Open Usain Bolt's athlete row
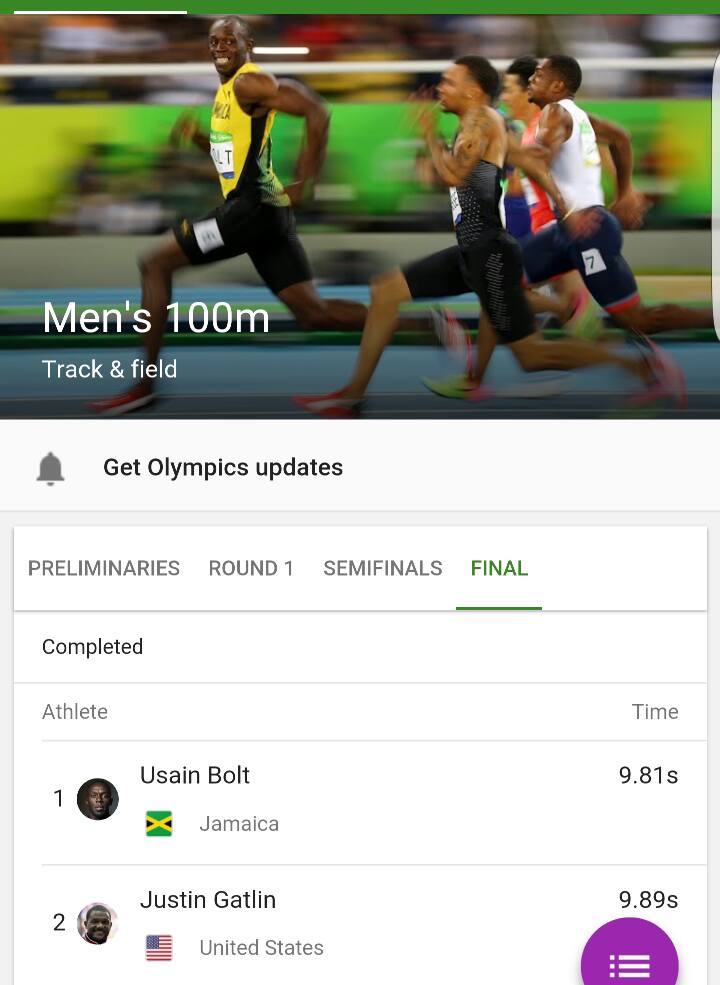 pos(360,799)
